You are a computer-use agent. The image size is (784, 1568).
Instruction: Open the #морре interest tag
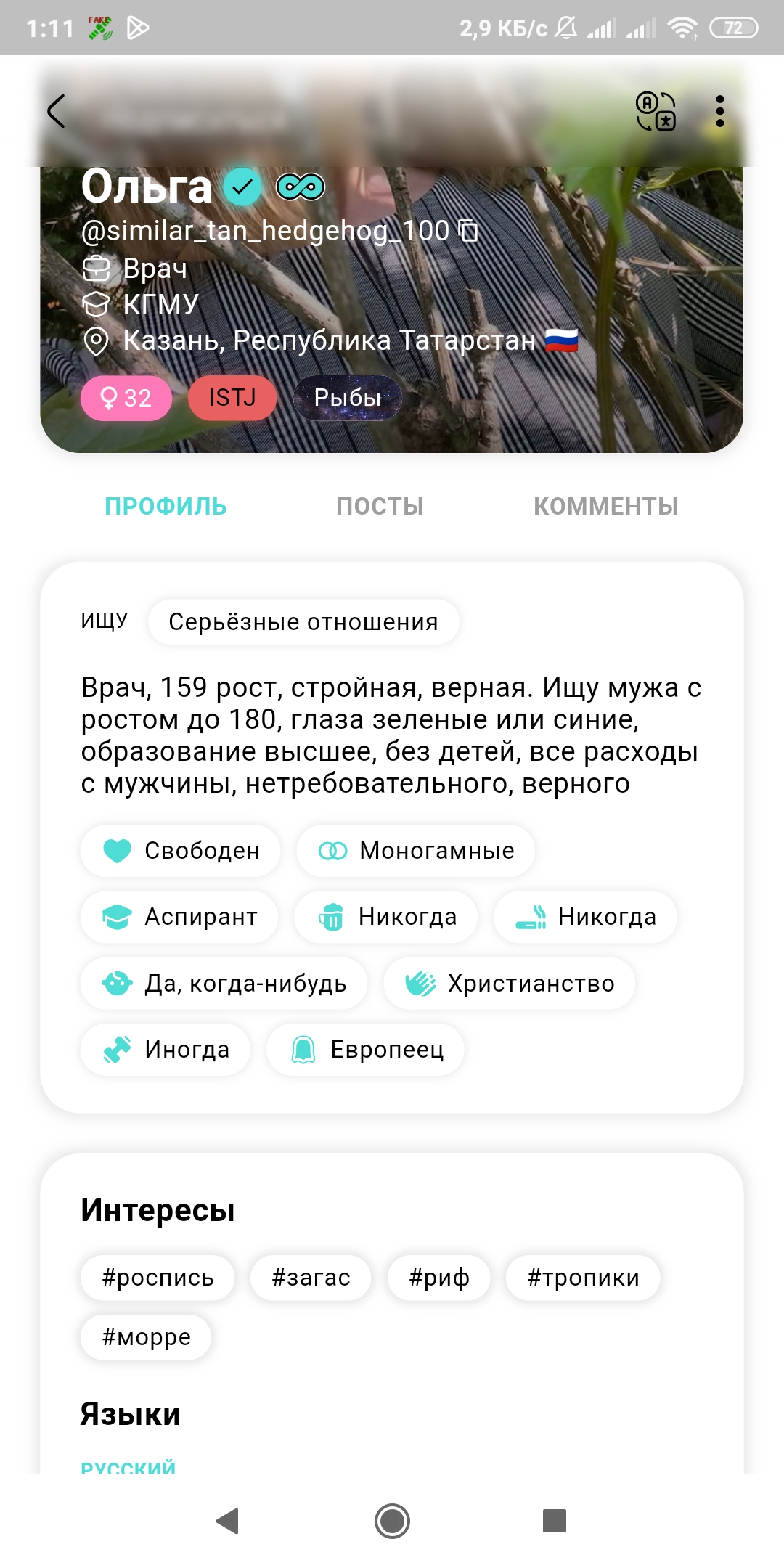[146, 1337]
